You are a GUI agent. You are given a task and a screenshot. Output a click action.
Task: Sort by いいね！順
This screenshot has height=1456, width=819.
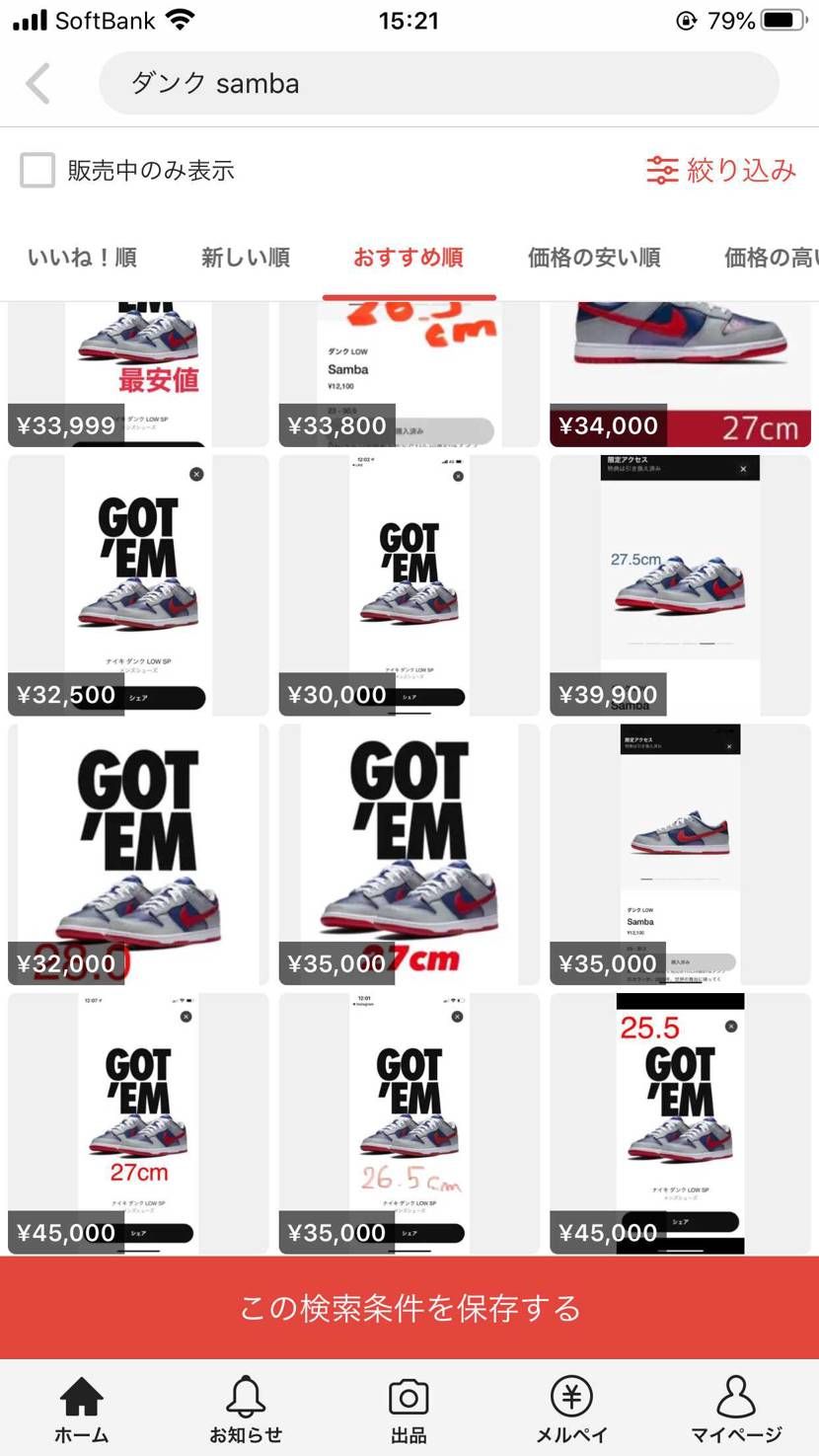coord(83,259)
